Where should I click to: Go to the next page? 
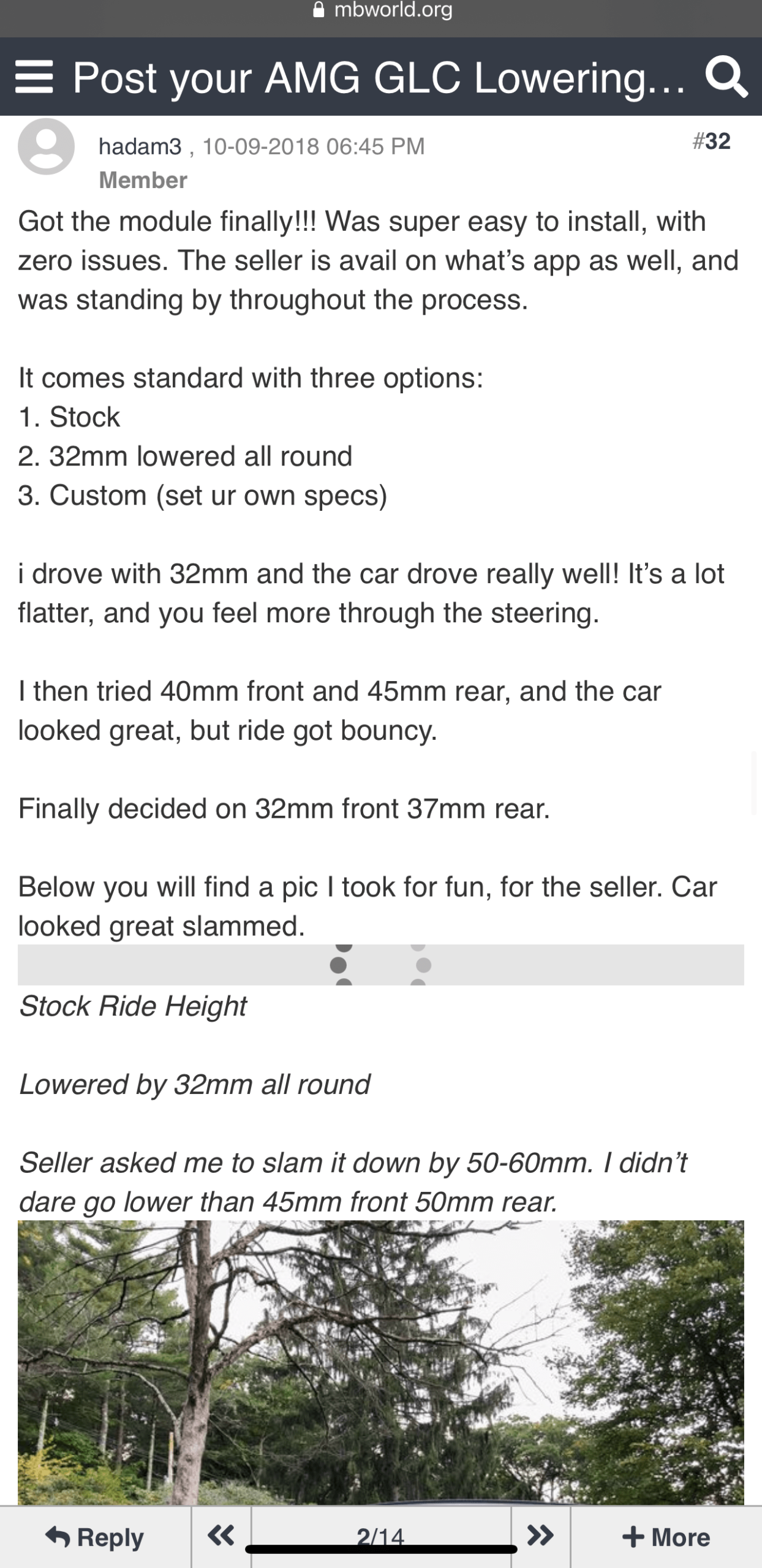click(x=540, y=1536)
